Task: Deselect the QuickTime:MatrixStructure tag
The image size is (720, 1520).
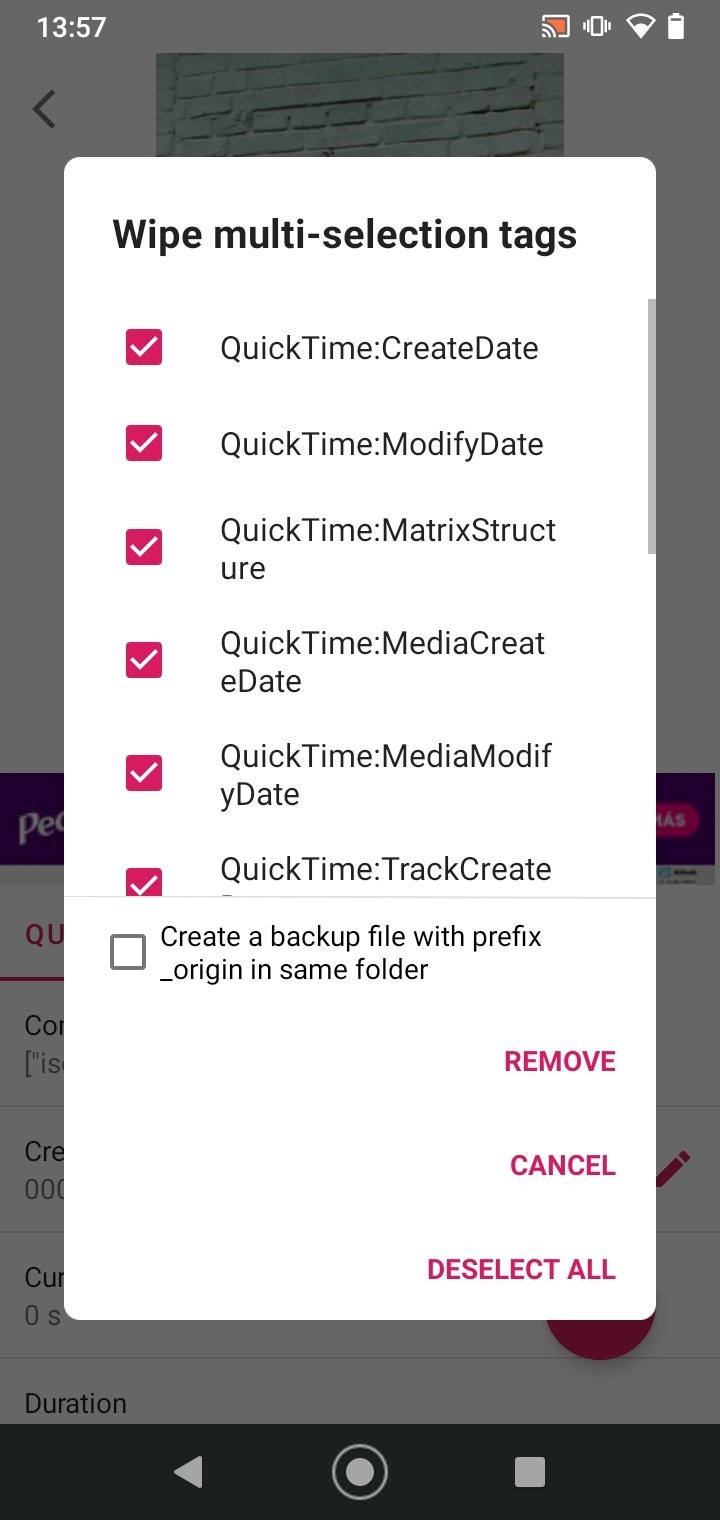Action: pyautogui.click(x=144, y=547)
